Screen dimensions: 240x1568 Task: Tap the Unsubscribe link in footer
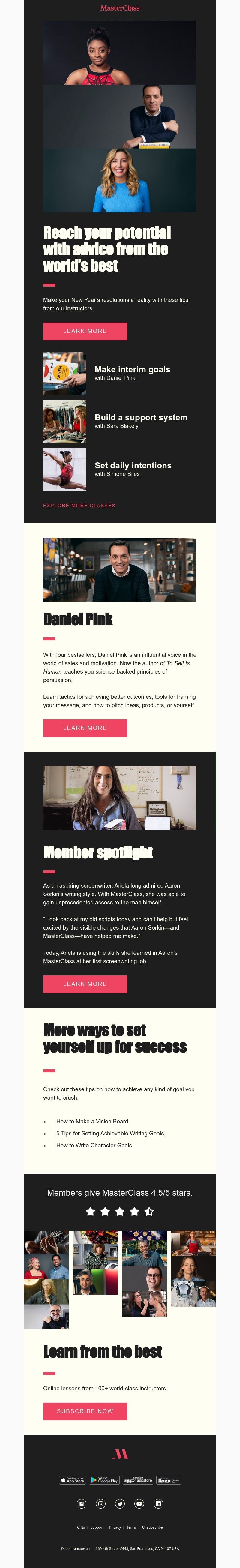pyautogui.click(x=152, y=1527)
